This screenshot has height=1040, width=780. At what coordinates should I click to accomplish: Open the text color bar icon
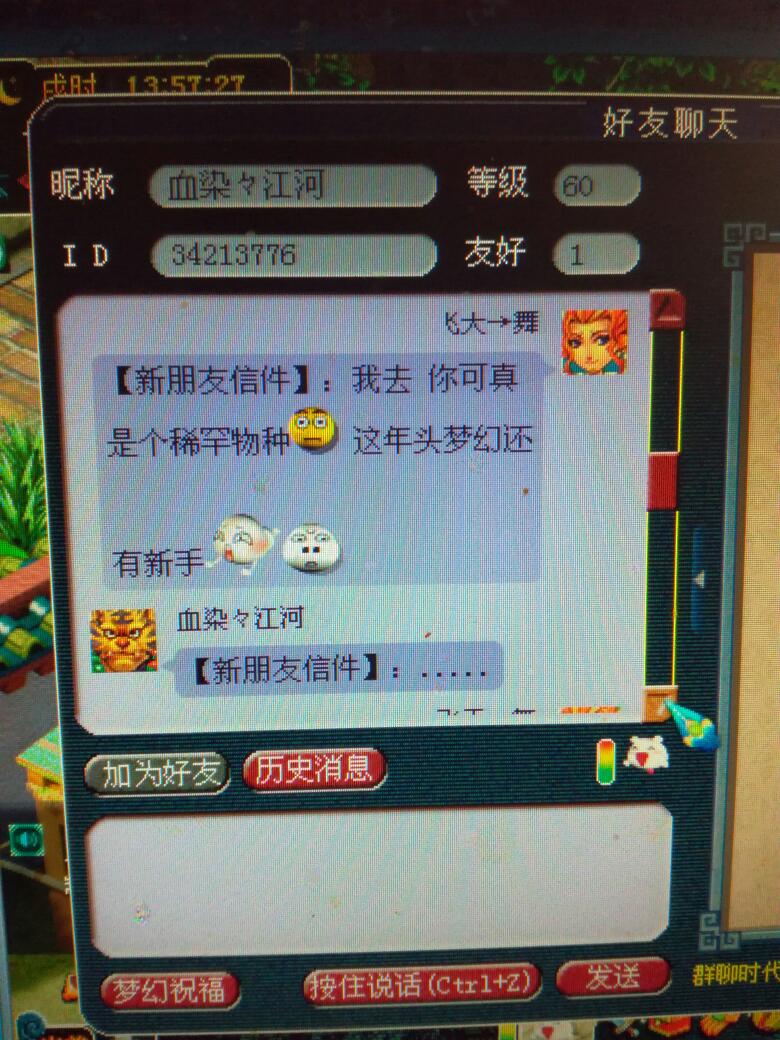tap(606, 761)
